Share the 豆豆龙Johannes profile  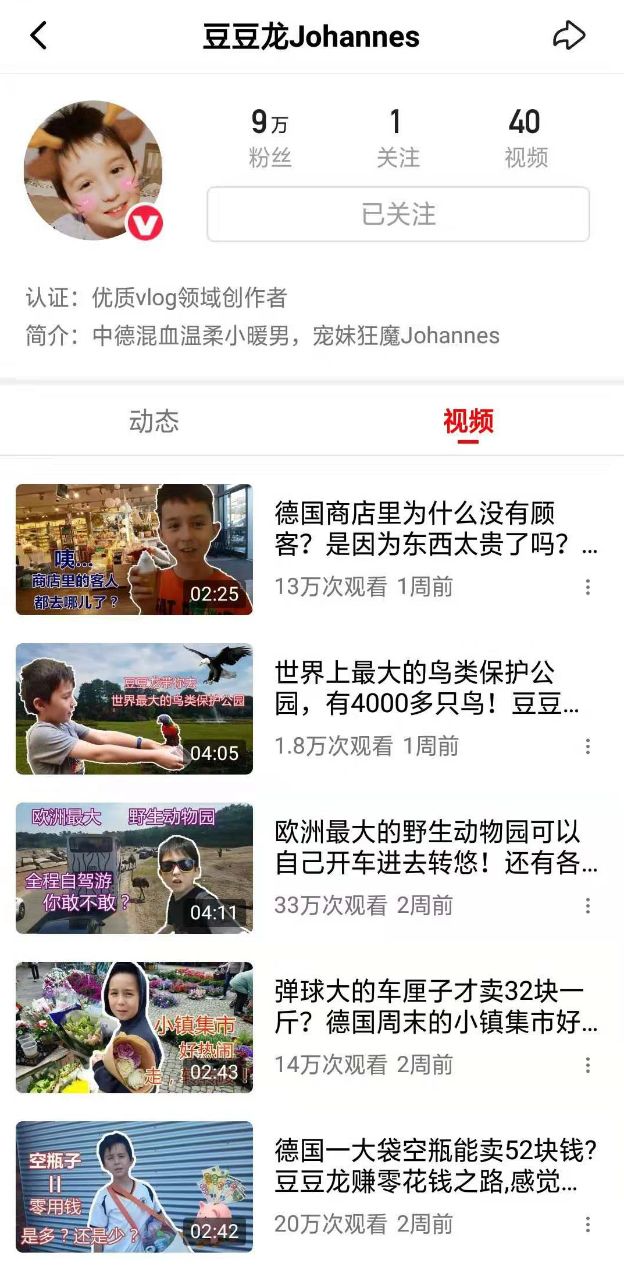568,36
